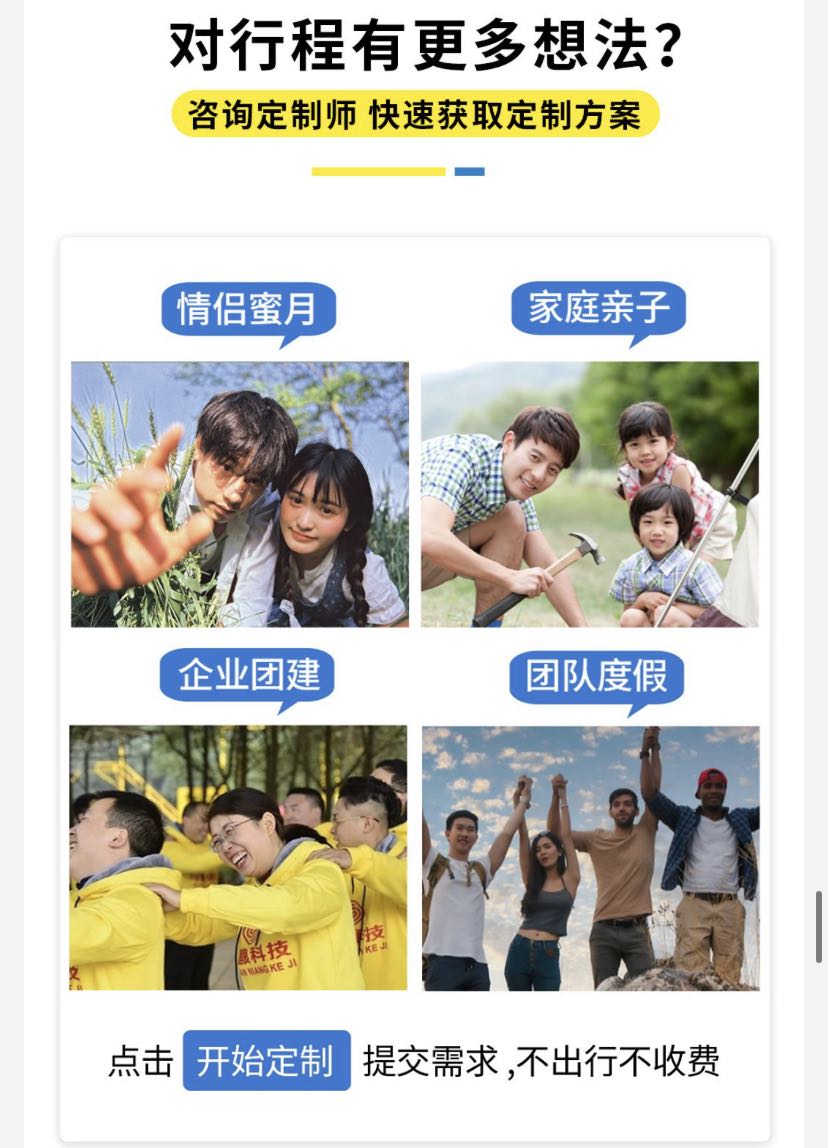828x1148 pixels.
Task: Tap the 开始定制 button
Action: [x=266, y=1061]
